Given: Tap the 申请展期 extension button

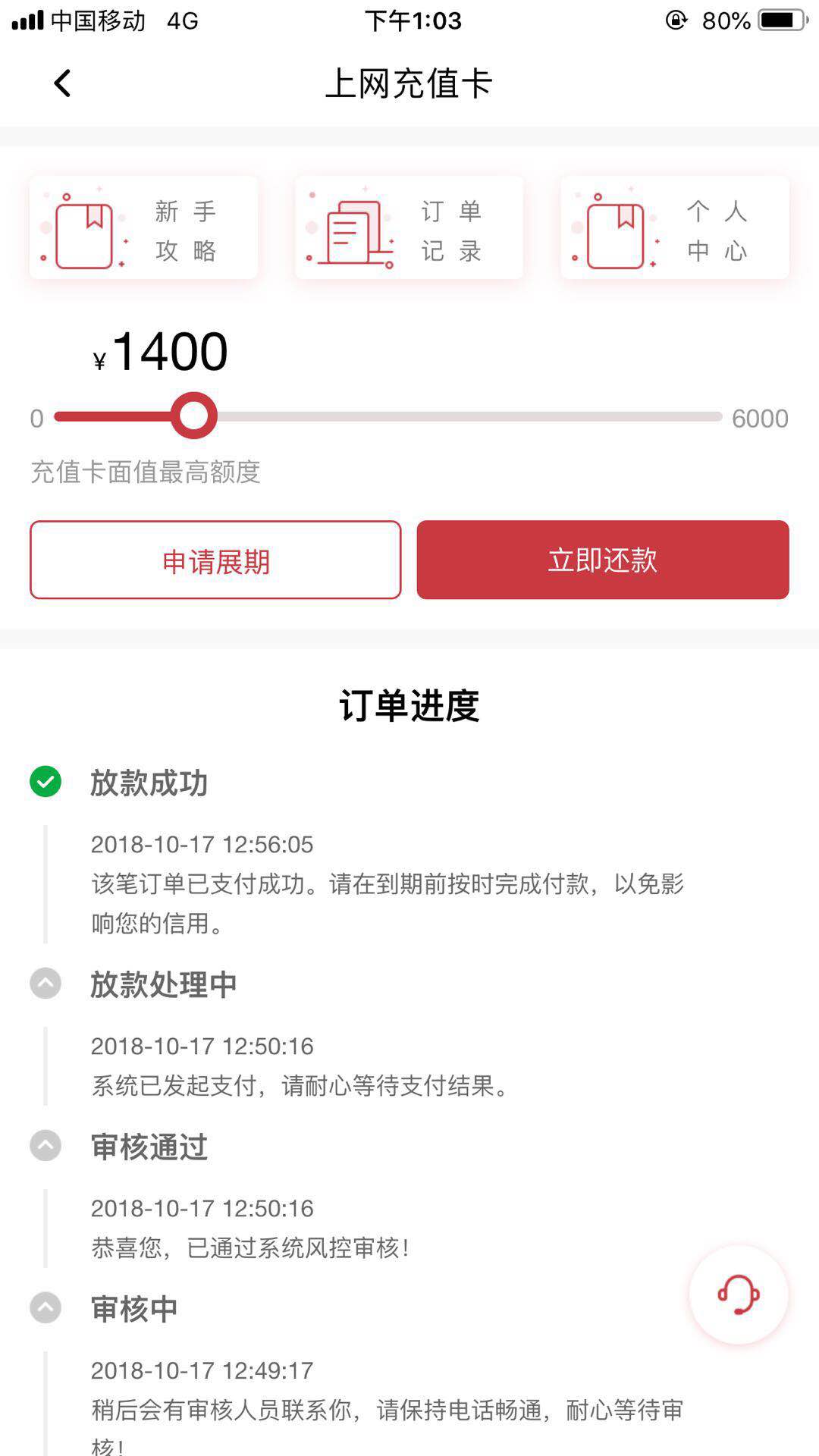Looking at the screenshot, I should pyautogui.click(x=215, y=560).
